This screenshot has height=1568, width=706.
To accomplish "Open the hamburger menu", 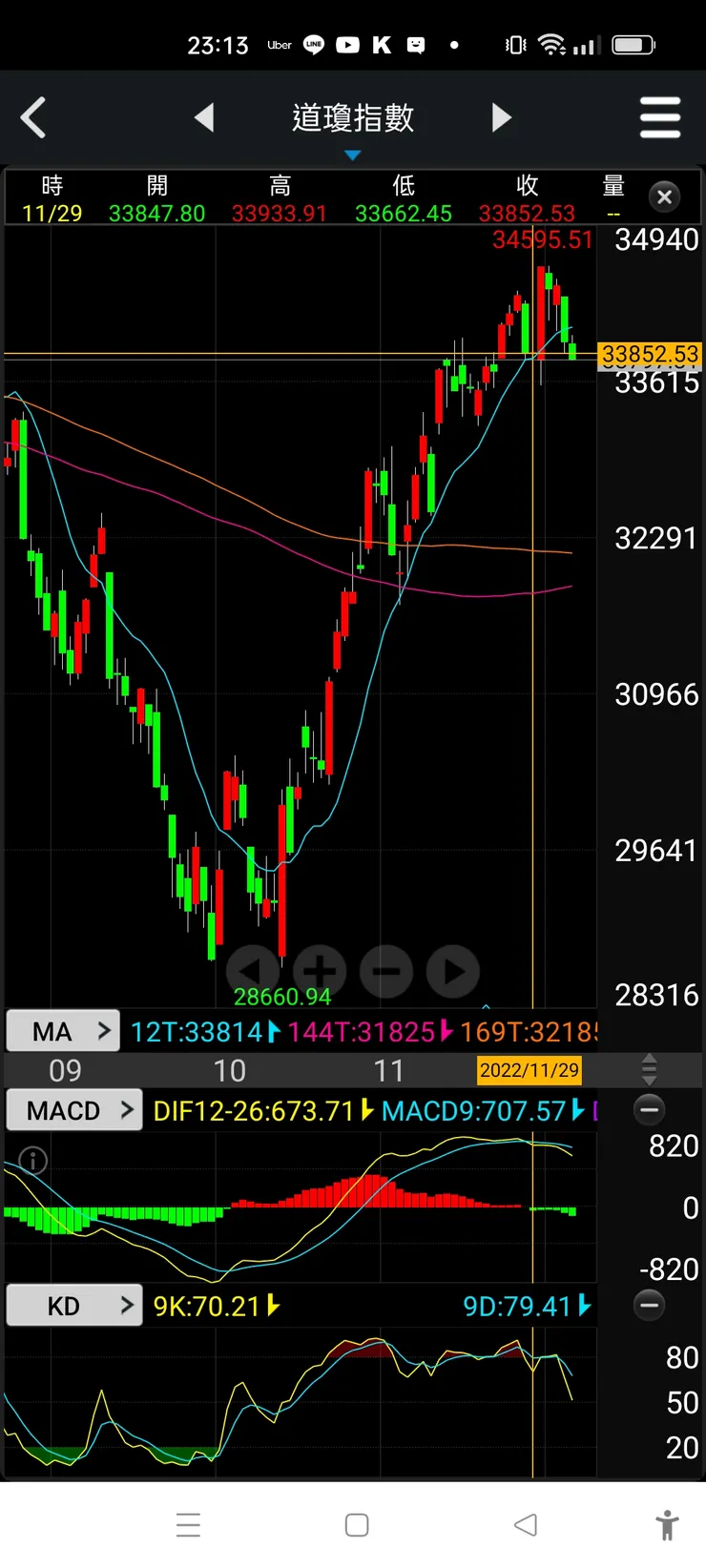I will [659, 118].
